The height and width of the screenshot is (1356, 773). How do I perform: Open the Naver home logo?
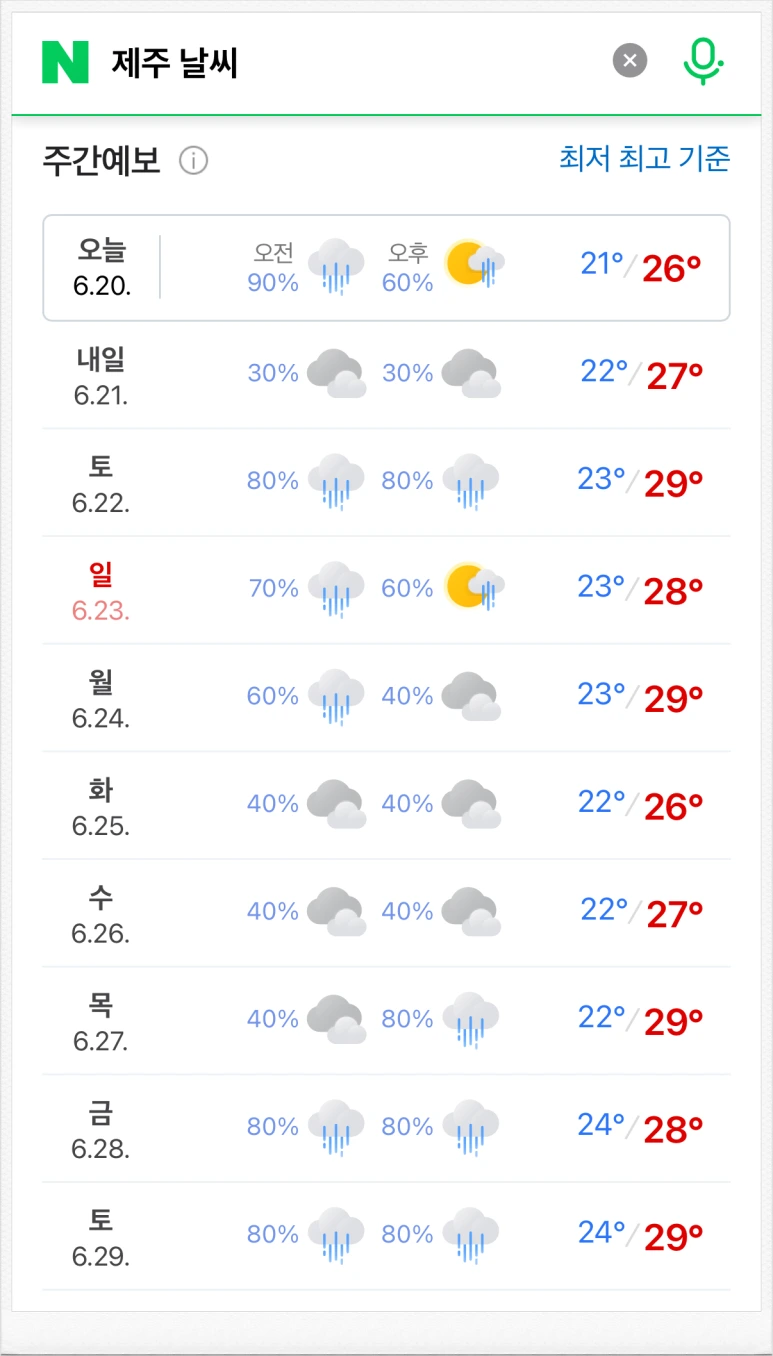click(66, 63)
